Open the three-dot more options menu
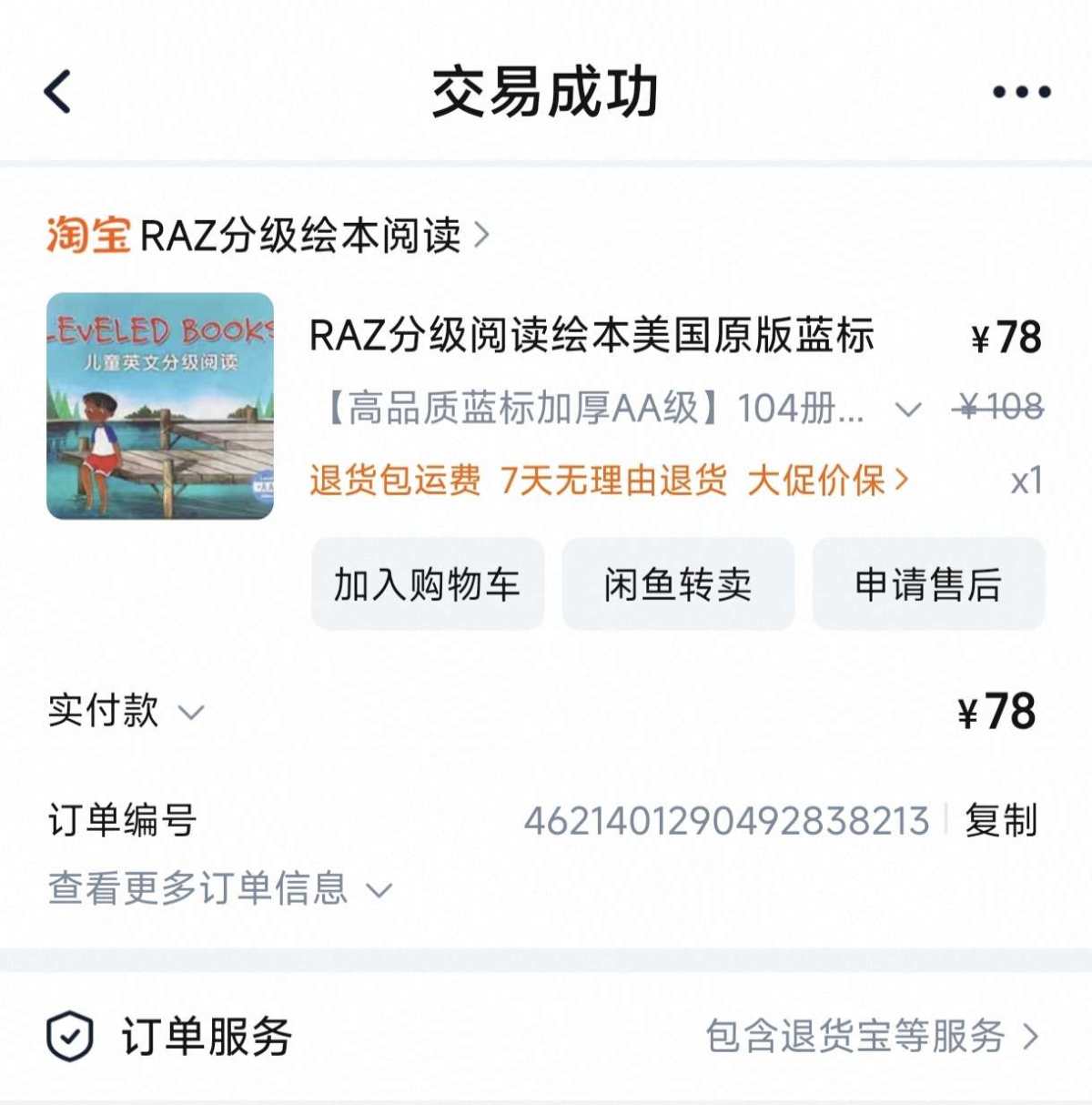This screenshot has height=1105, width=1092. click(x=1023, y=91)
